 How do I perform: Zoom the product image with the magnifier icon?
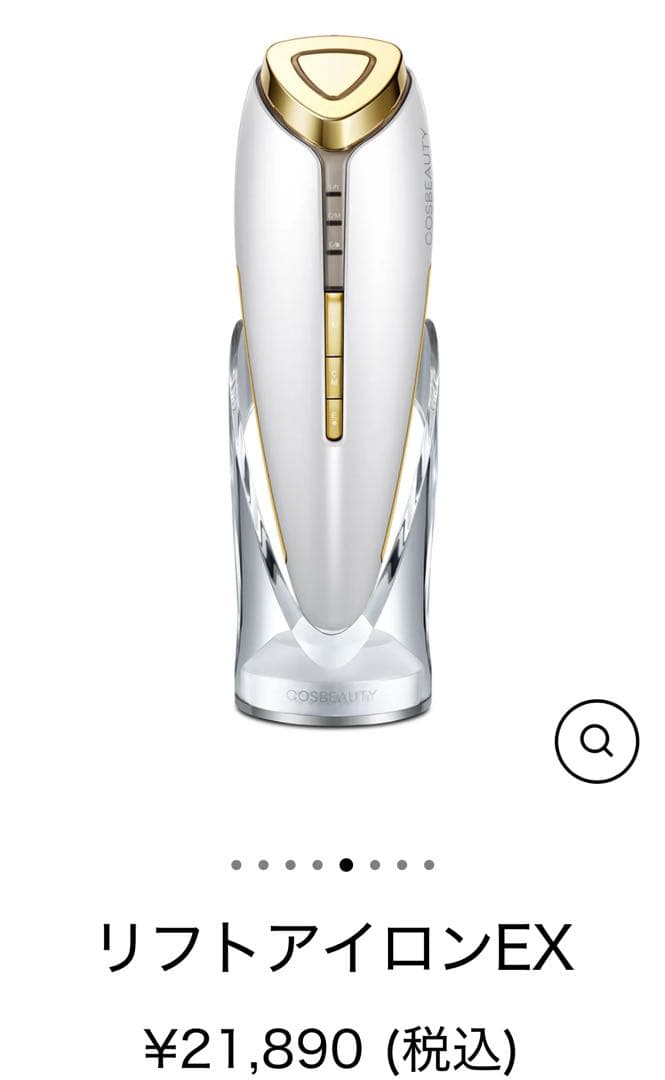597,741
